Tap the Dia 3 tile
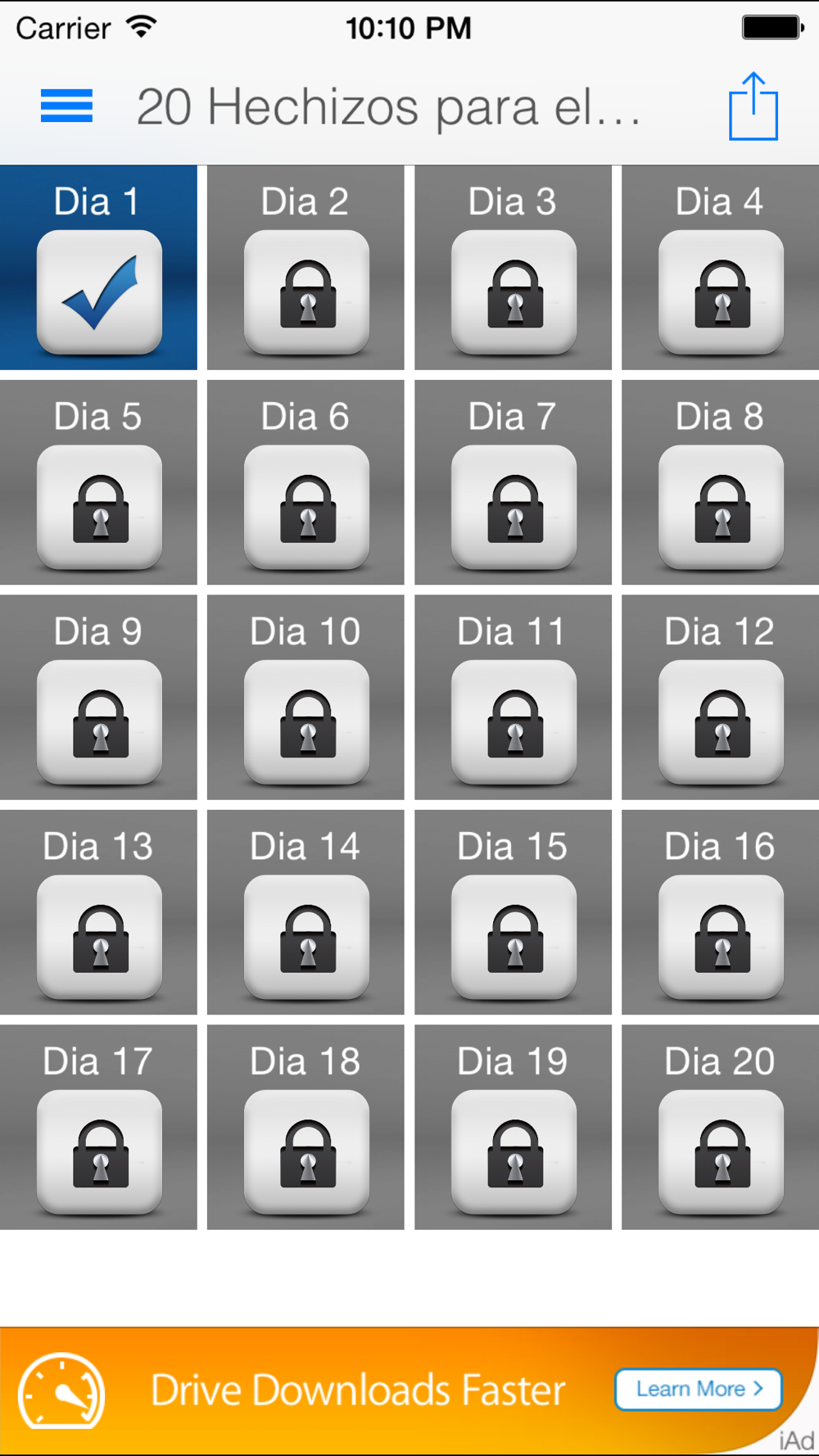The image size is (819, 1456). [x=513, y=268]
